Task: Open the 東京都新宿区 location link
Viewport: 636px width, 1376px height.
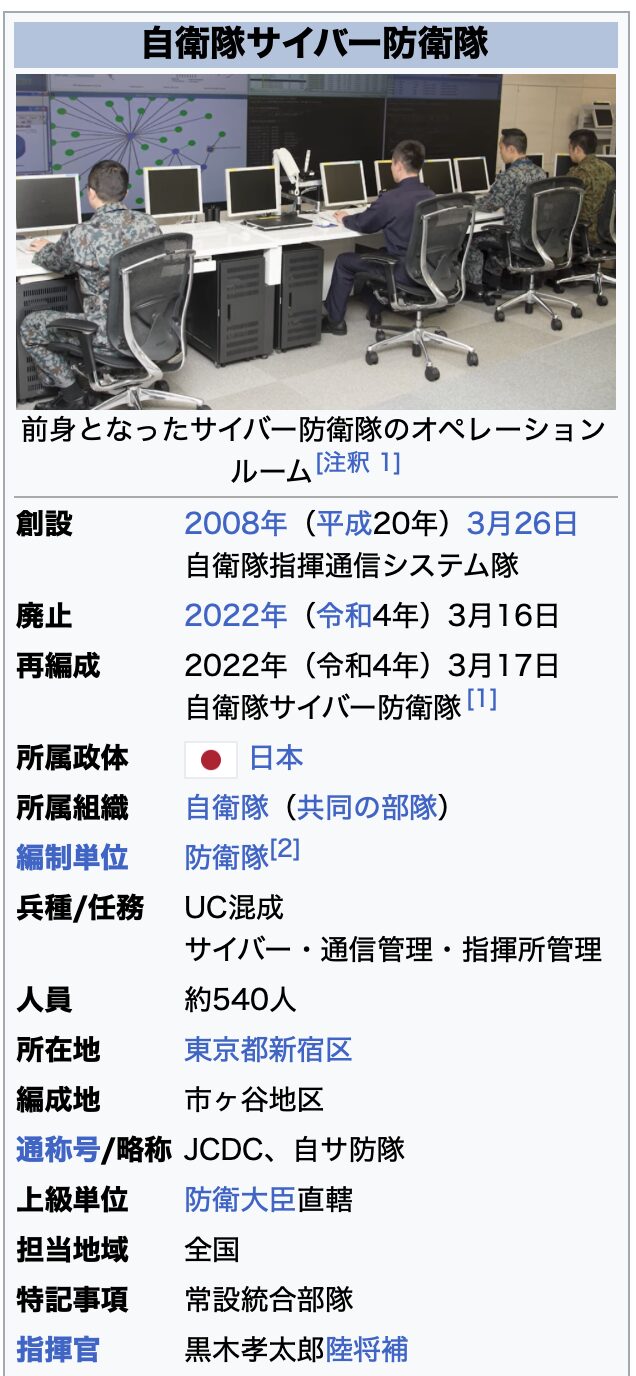Action: (268, 1050)
